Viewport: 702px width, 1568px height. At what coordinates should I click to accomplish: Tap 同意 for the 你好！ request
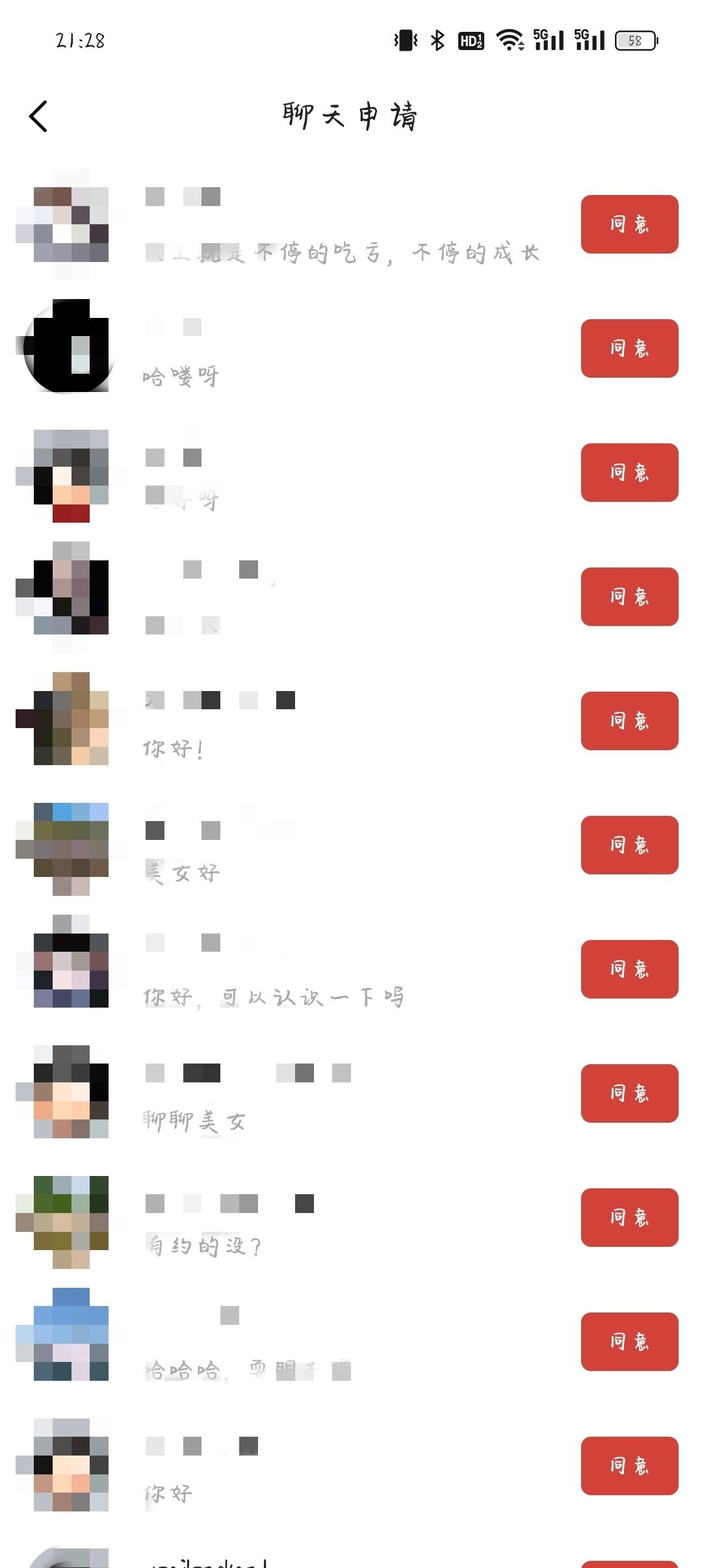(x=629, y=721)
